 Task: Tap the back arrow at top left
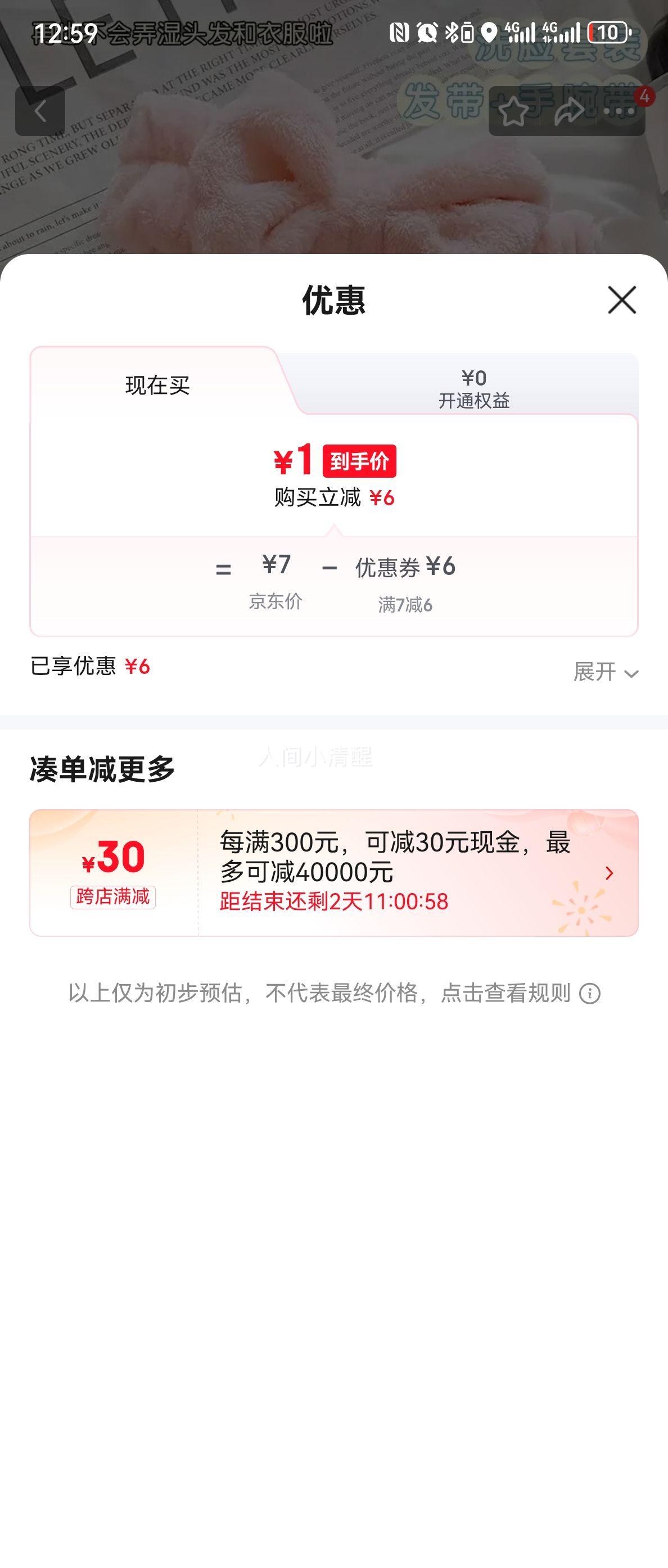click(x=41, y=111)
